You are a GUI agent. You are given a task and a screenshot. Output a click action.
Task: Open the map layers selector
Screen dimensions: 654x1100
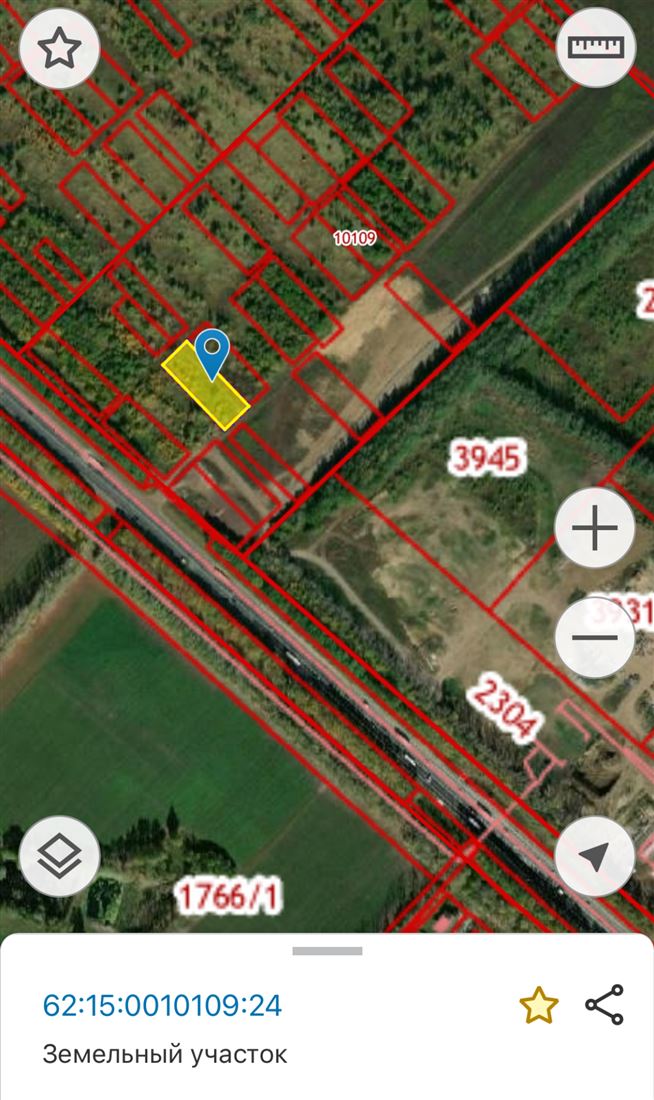pos(59,856)
